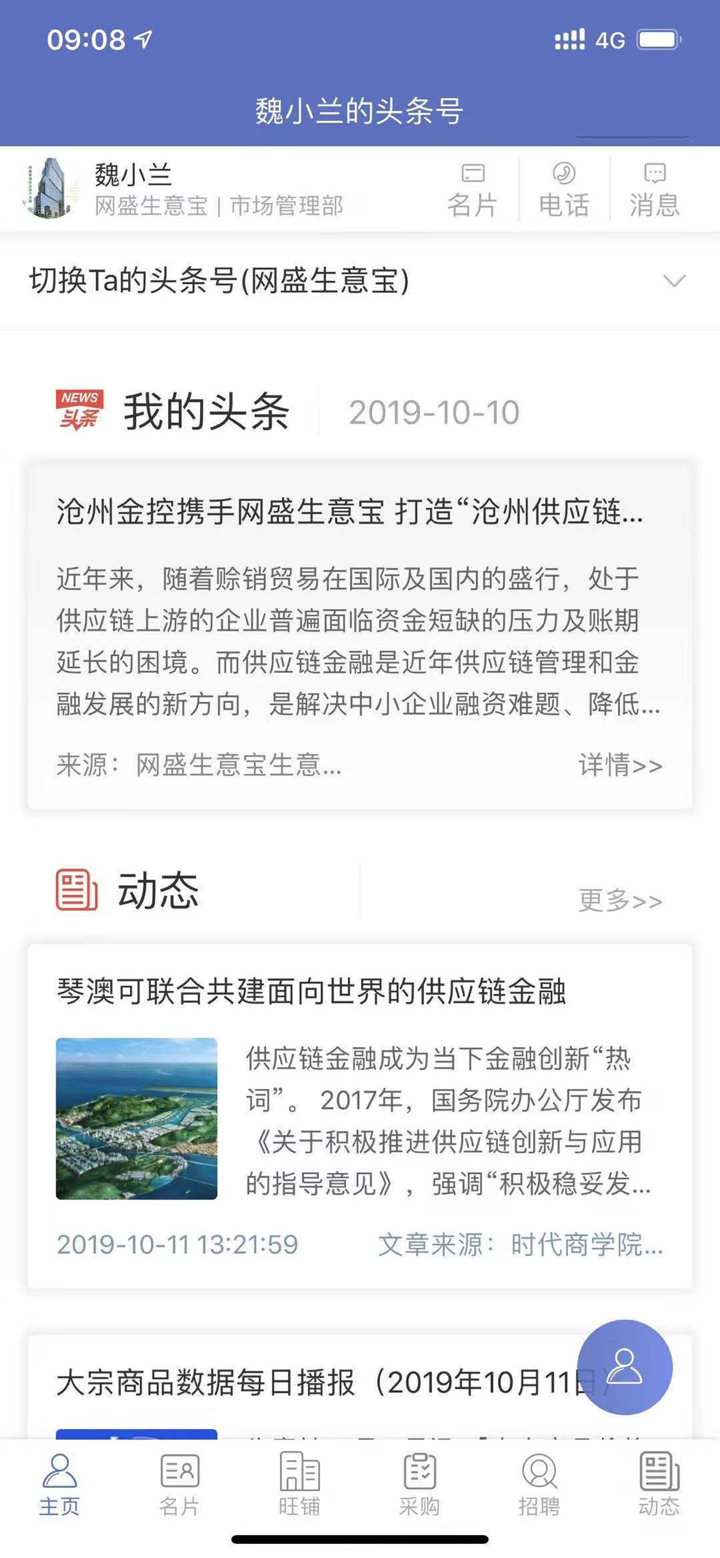Open the 名片 business card icon
720x1558 pixels.
pyautogui.click(x=472, y=188)
